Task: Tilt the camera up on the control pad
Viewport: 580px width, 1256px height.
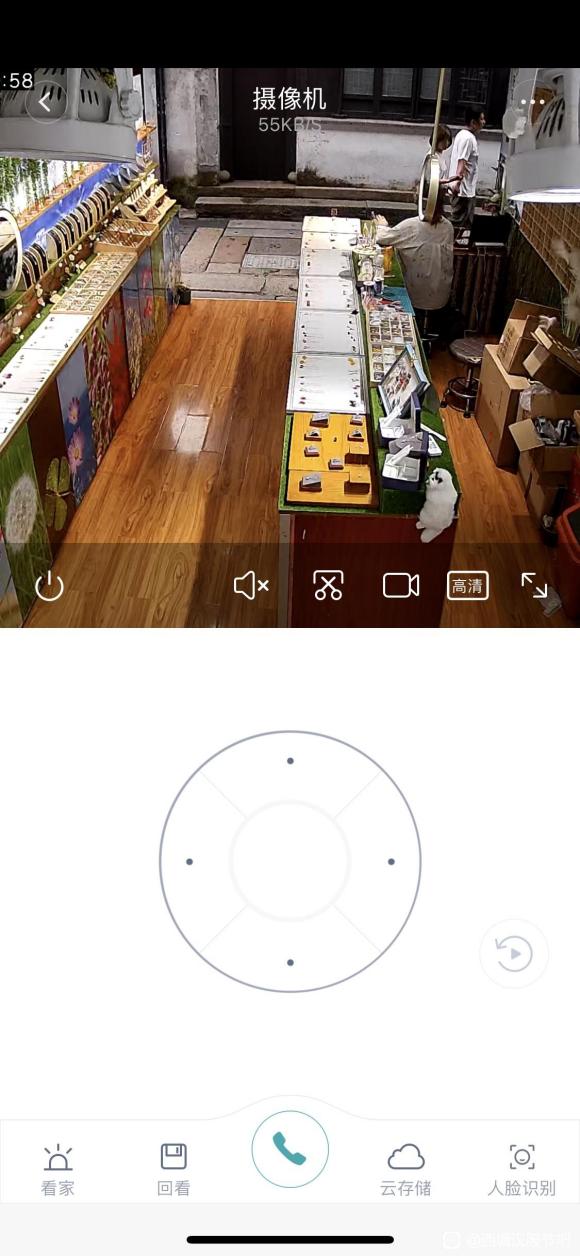Action: (290, 761)
